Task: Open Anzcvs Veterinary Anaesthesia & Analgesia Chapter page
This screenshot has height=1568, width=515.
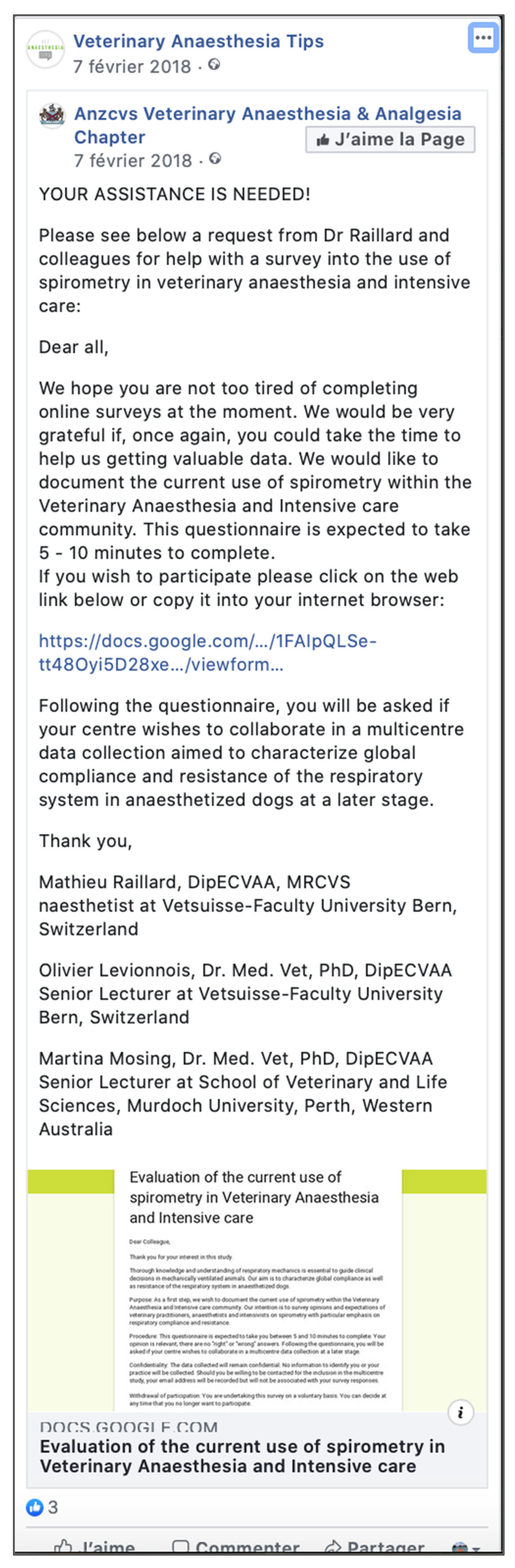Action: (x=267, y=114)
